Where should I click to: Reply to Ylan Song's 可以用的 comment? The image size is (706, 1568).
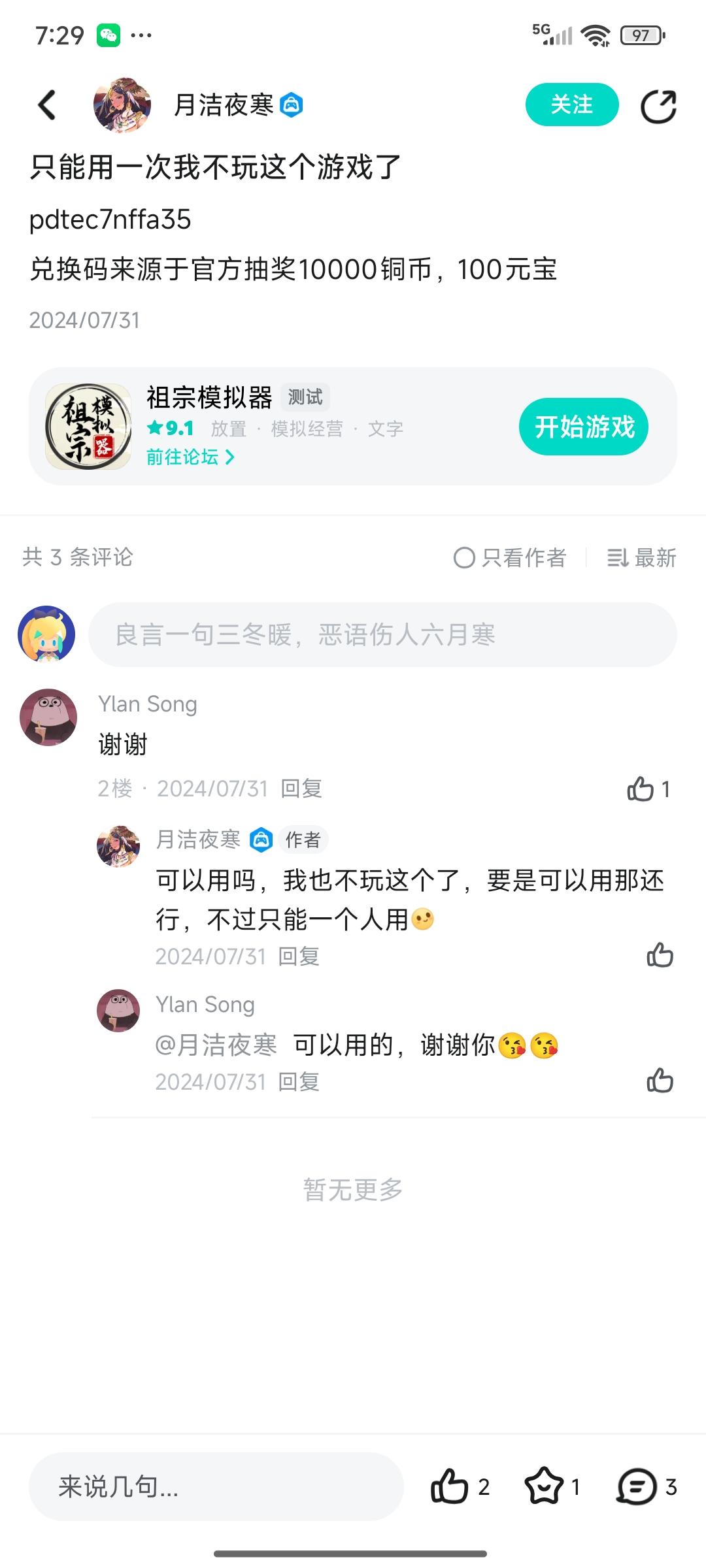299,1082
